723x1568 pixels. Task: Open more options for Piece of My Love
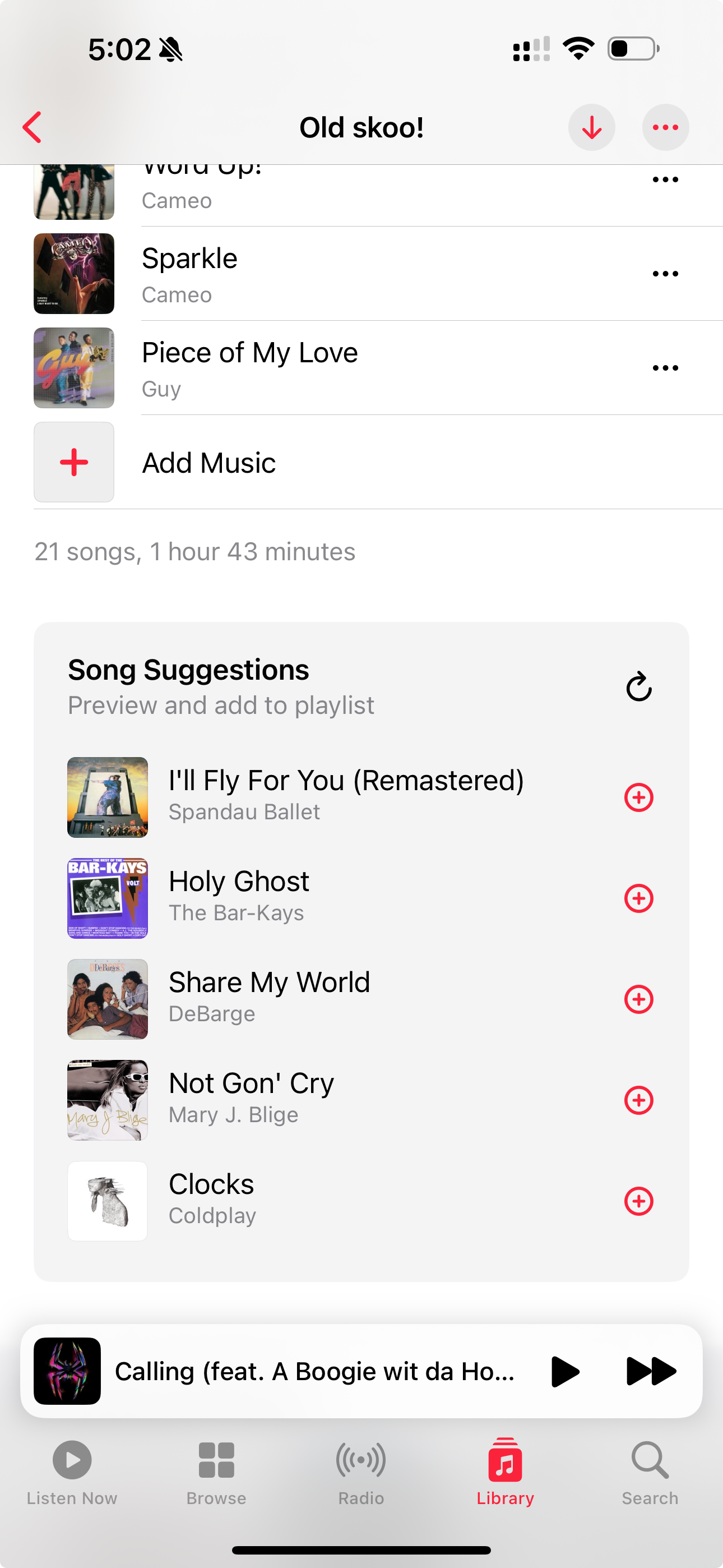[x=665, y=368]
